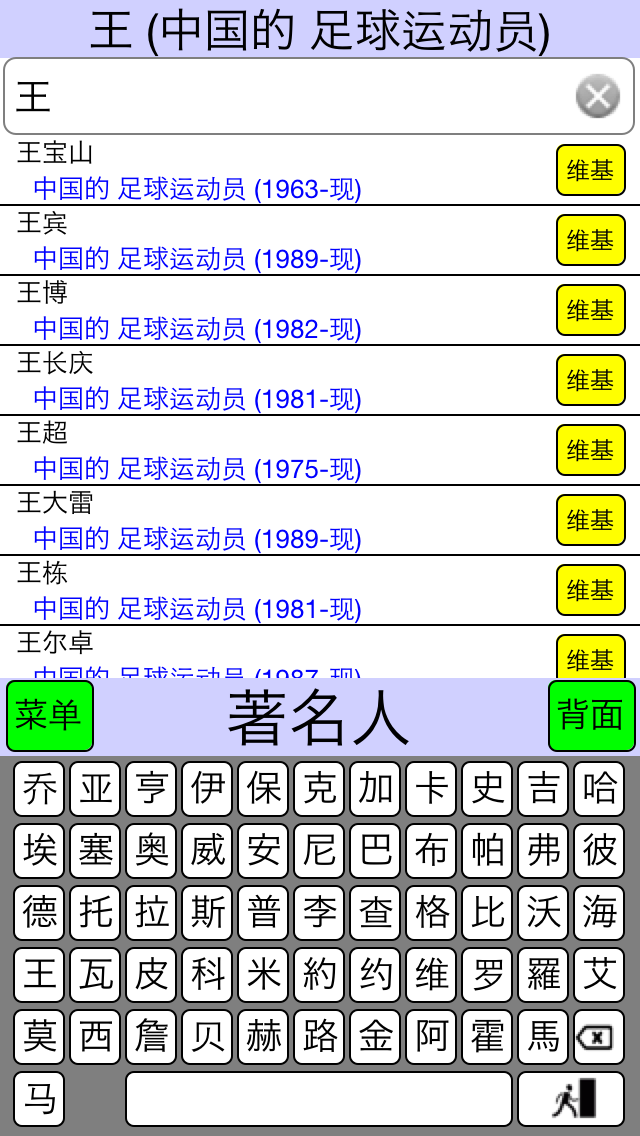Select the 王宾 result row

[320, 241]
